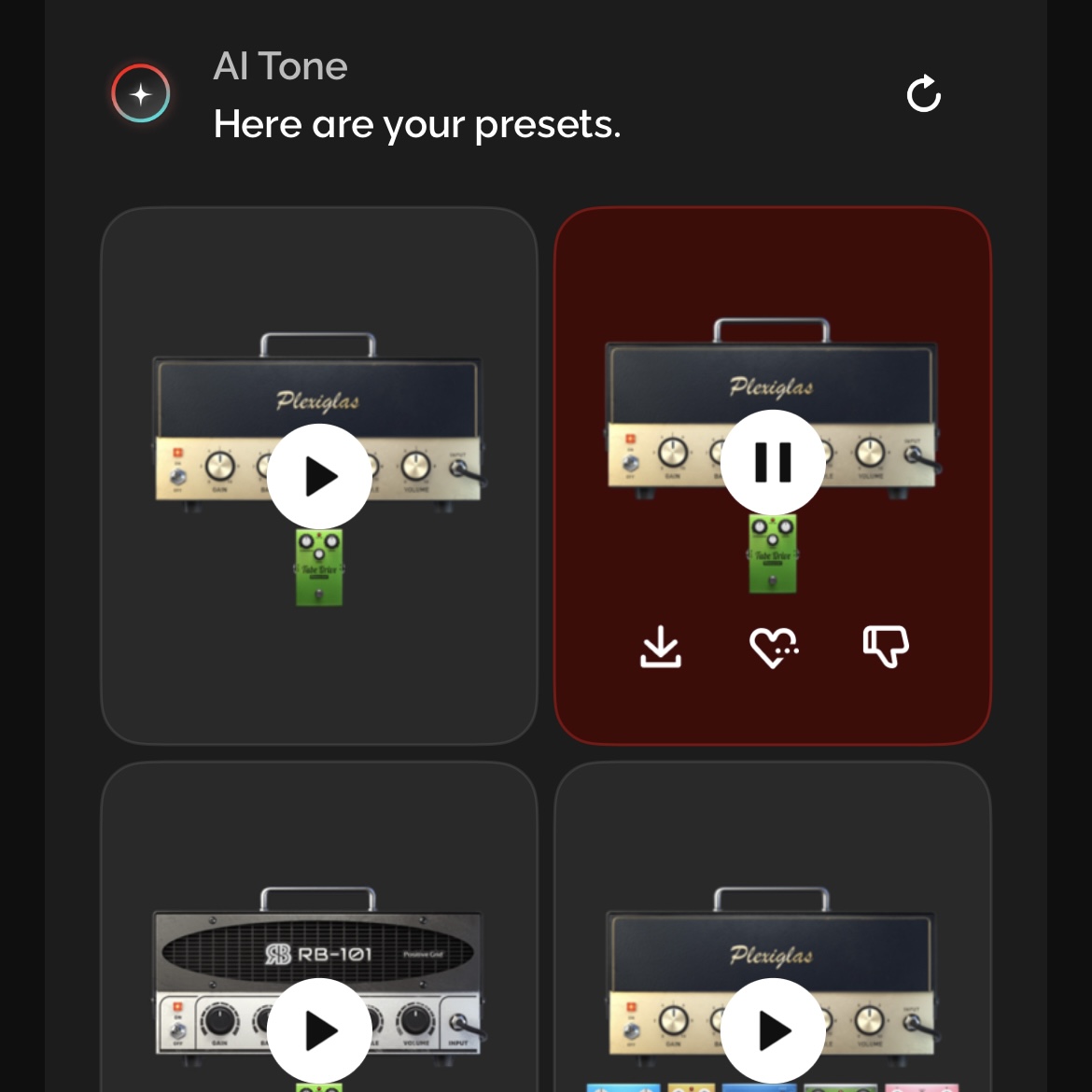Play the Plexiglas preset with multiple pedals
The height and width of the screenshot is (1092, 1092).
click(x=773, y=1030)
